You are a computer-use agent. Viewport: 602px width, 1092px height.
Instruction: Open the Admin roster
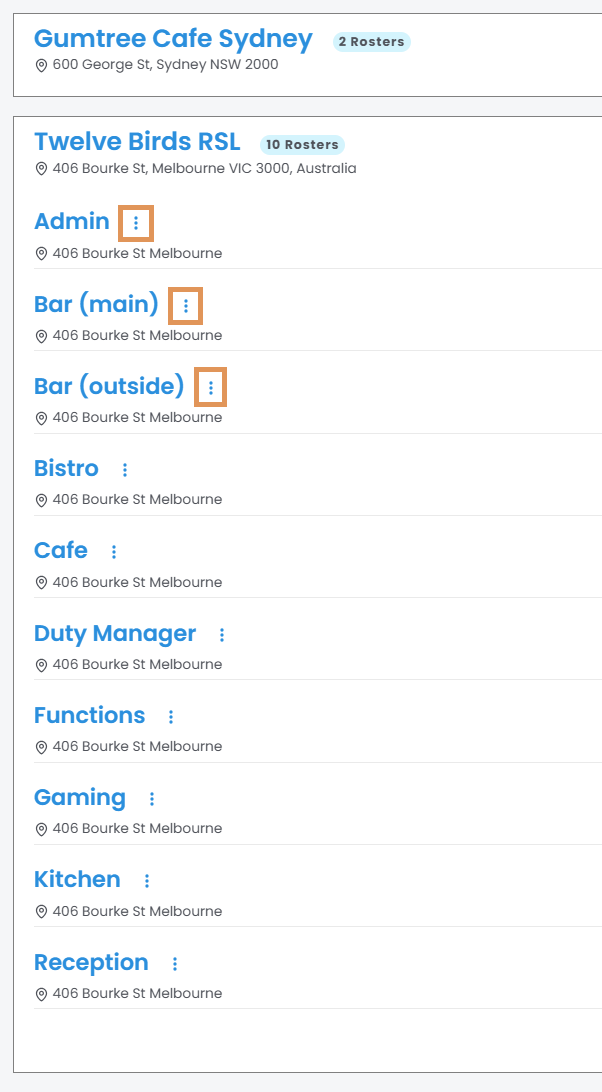point(72,222)
